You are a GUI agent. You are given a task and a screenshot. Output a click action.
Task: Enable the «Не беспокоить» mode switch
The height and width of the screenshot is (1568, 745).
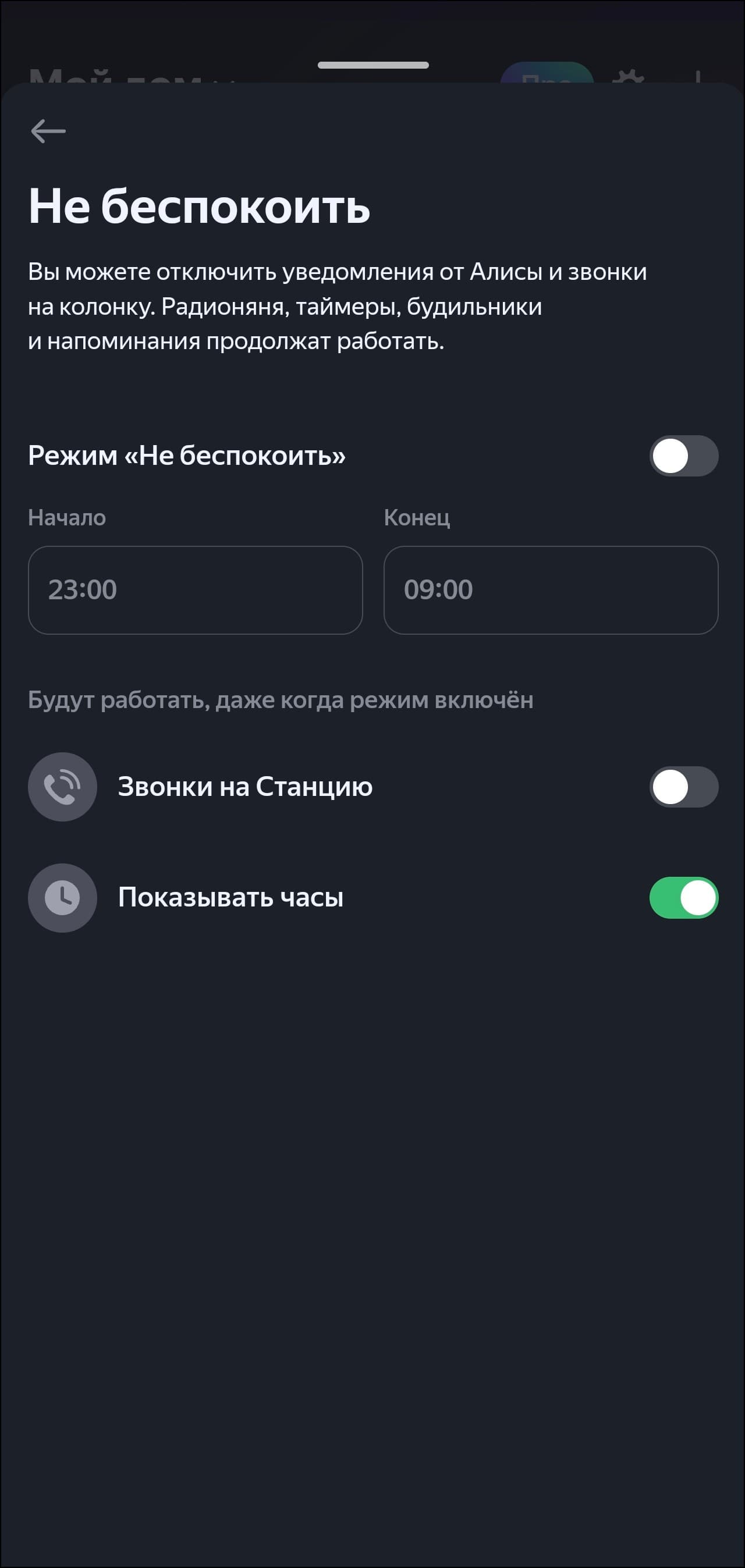tap(683, 456)
